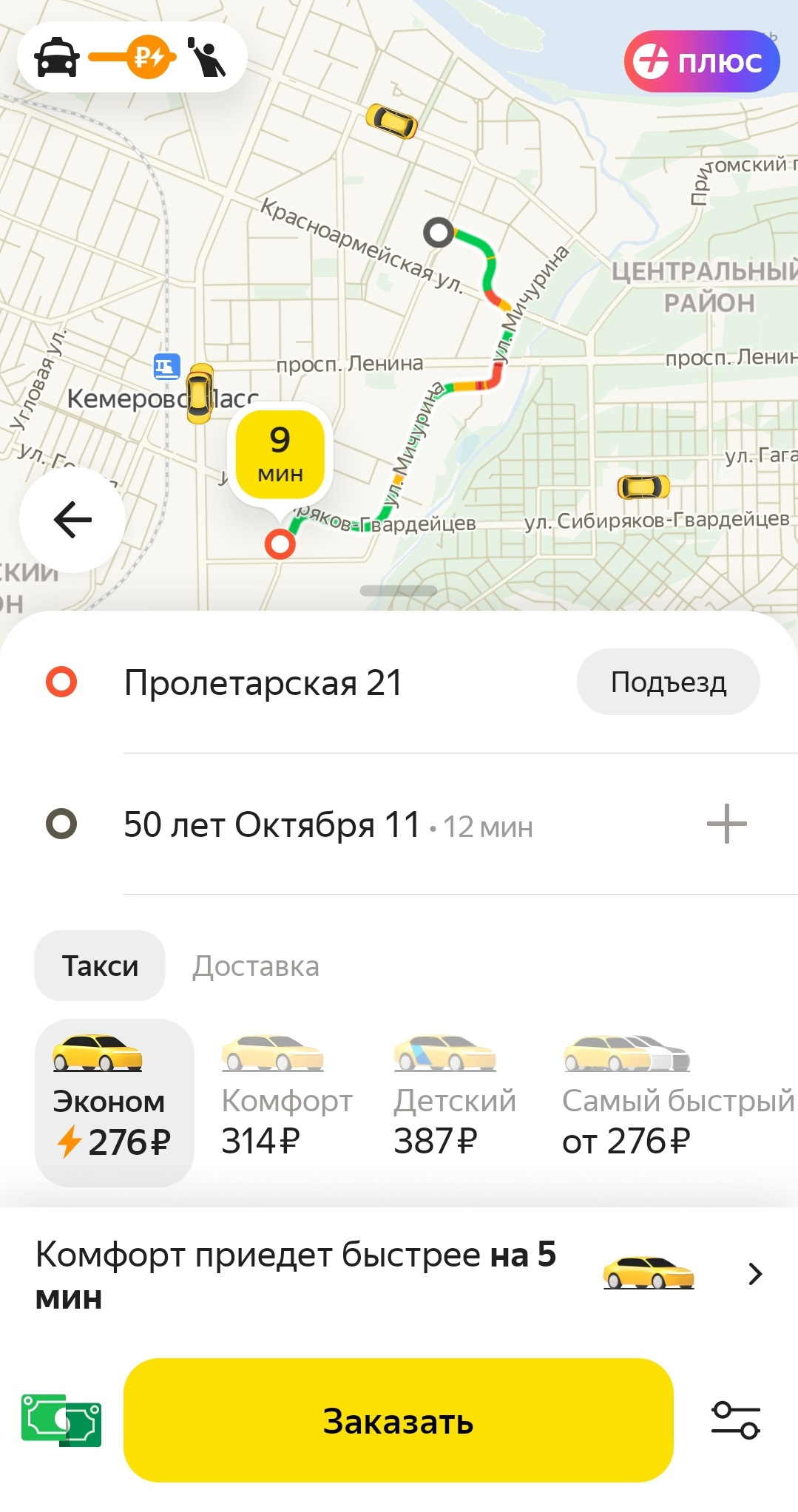This screenshot has width=798, height=1512.
Task: Select the Комфорт tariff for 314₽
Action: click(x=285, y=1102)
